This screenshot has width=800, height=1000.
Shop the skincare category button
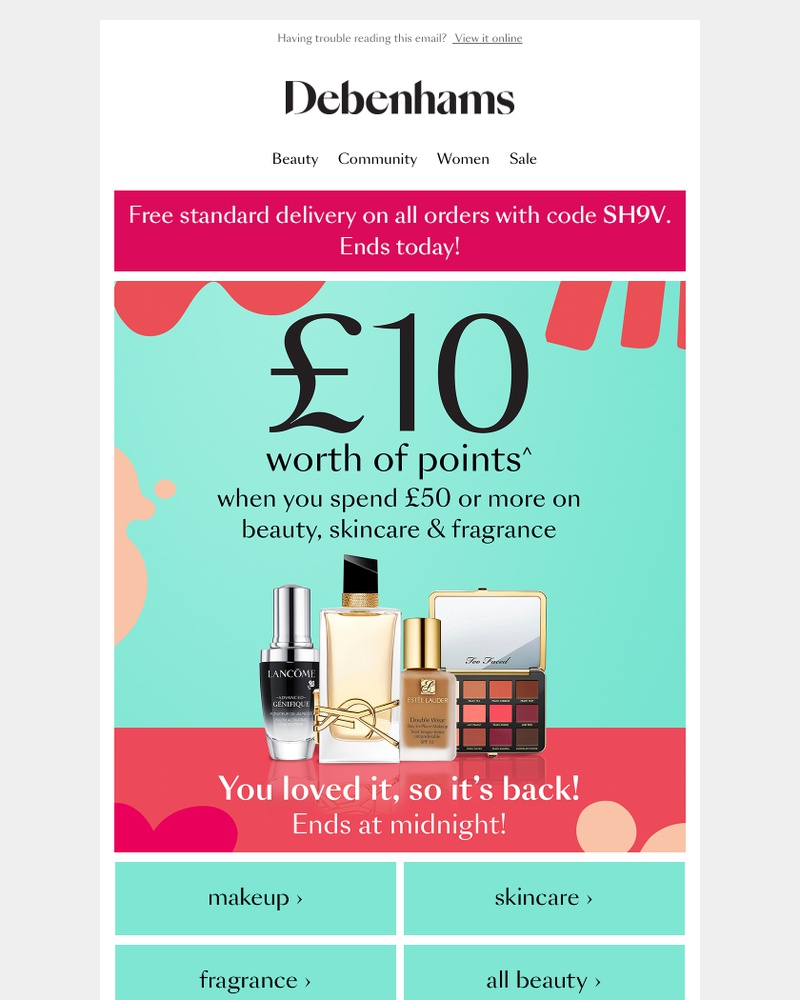click(544, 898)
